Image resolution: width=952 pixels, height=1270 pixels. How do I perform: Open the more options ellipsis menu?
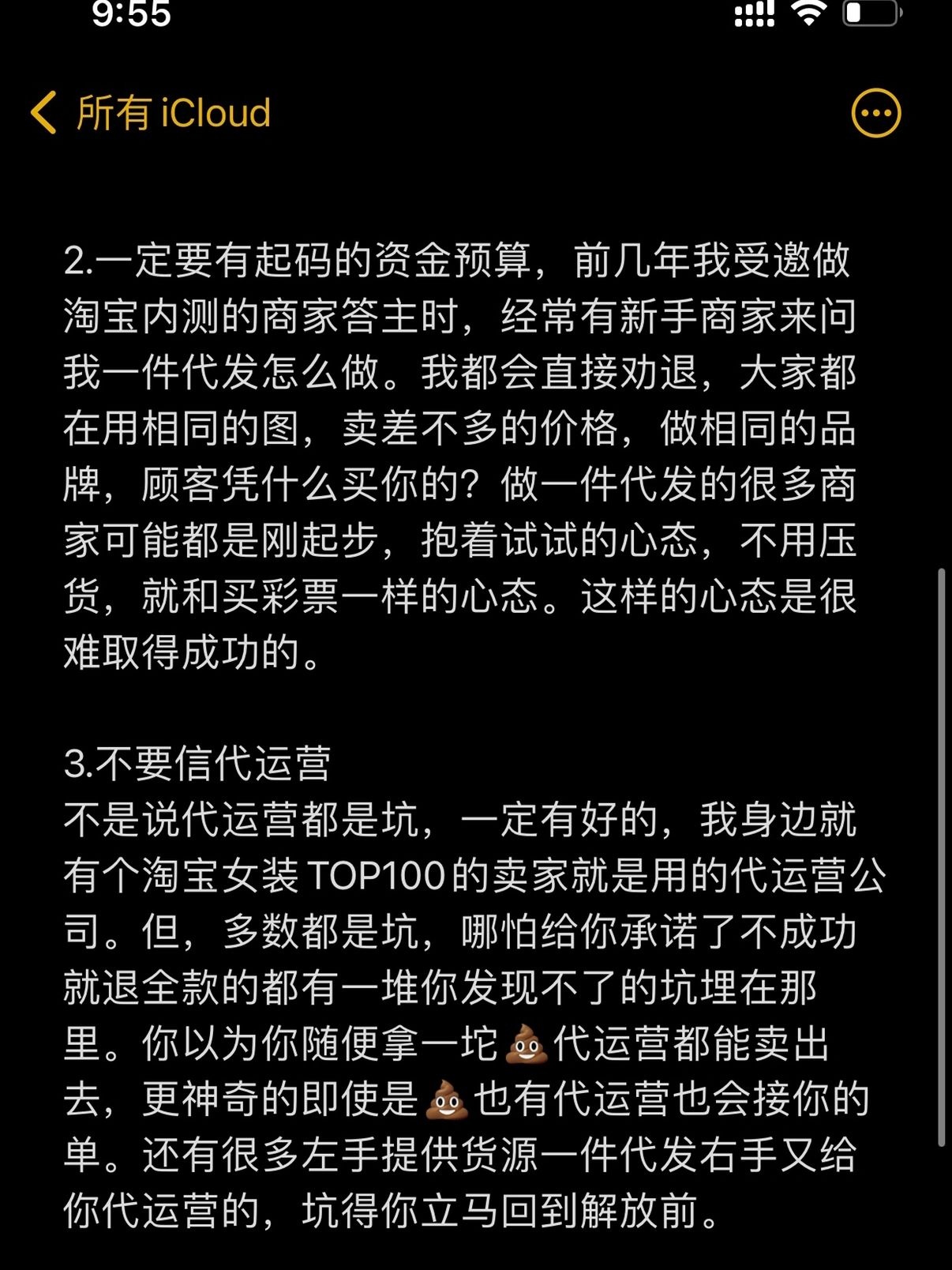[x=875, y=113]
